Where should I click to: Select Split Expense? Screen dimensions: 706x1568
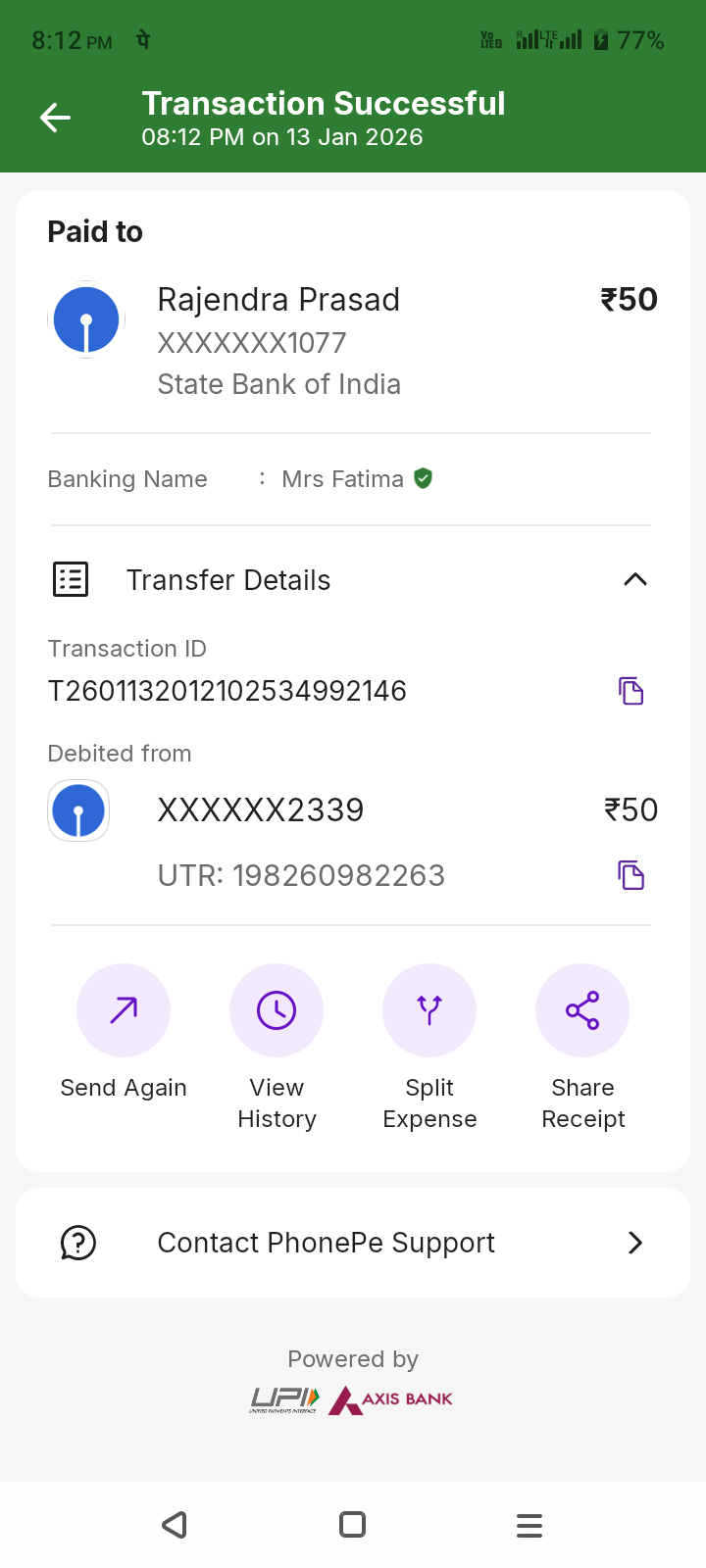[x=429, y=1010]
